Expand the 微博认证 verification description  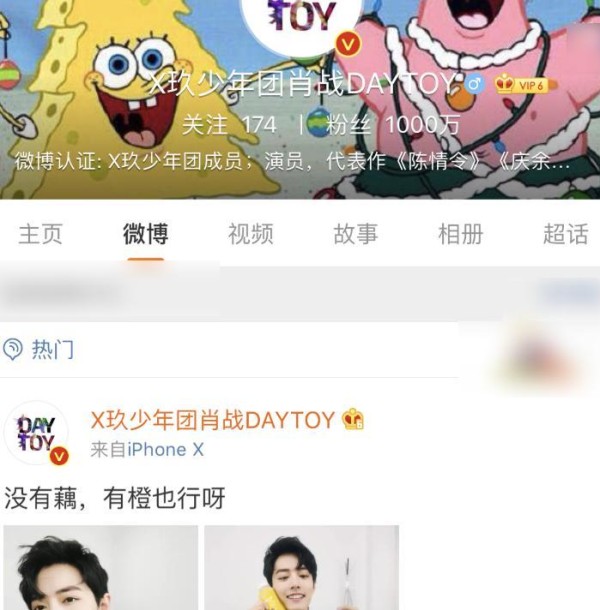click(x=292, y=161)
